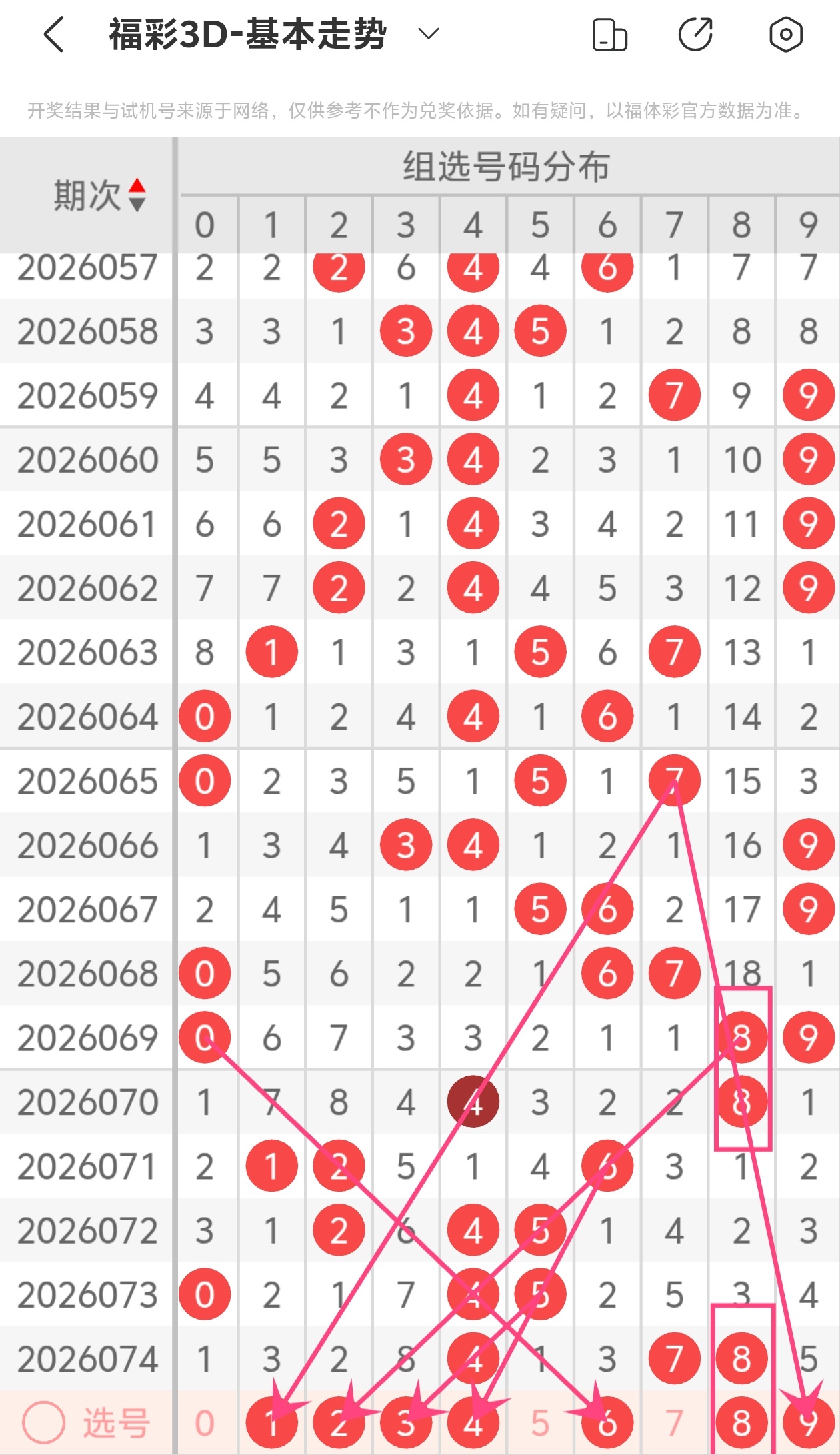Deselect number 9 in the 选号 row
The width and height of the screenshot is (840, 1455).
click(x=808, y=1423)
